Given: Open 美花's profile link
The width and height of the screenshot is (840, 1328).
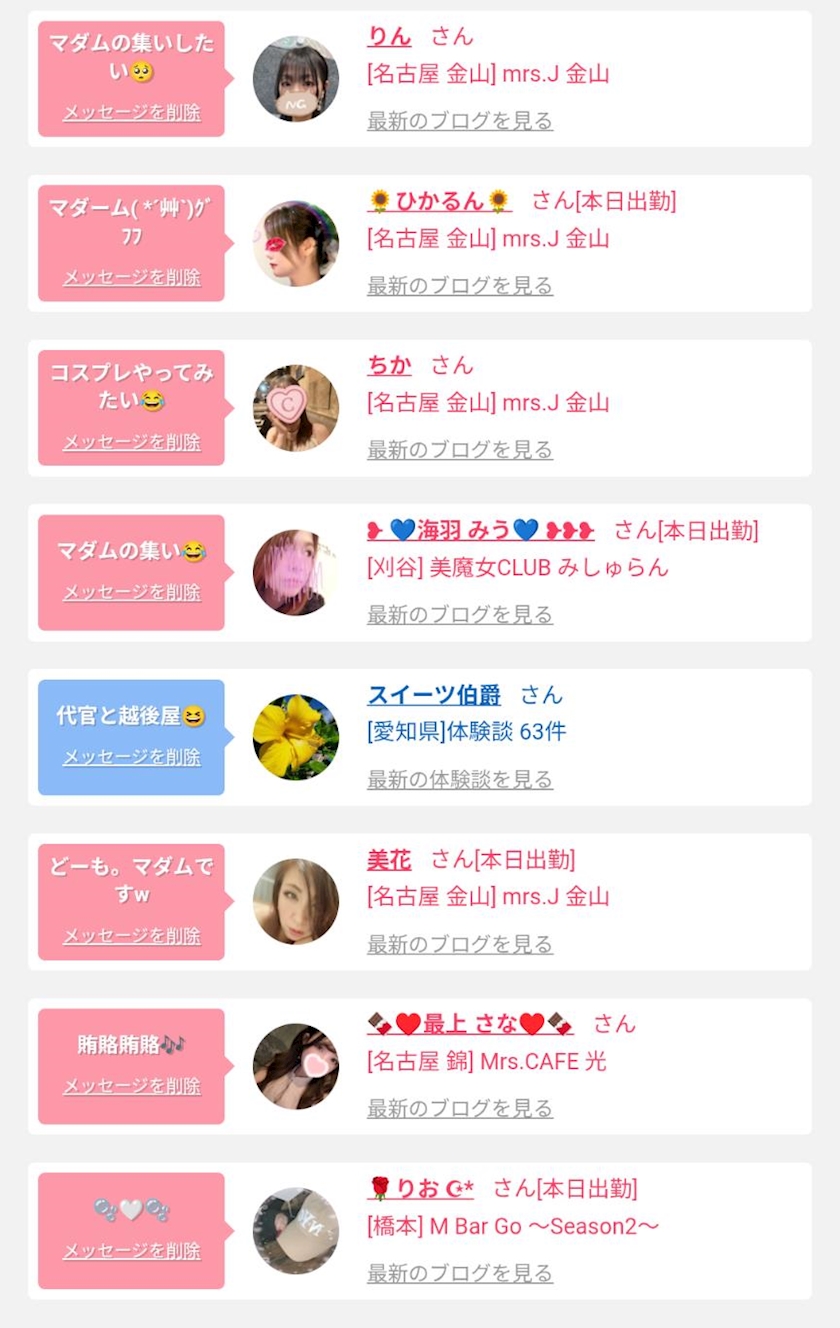Looking at the screenshot, I should [389, 859].
